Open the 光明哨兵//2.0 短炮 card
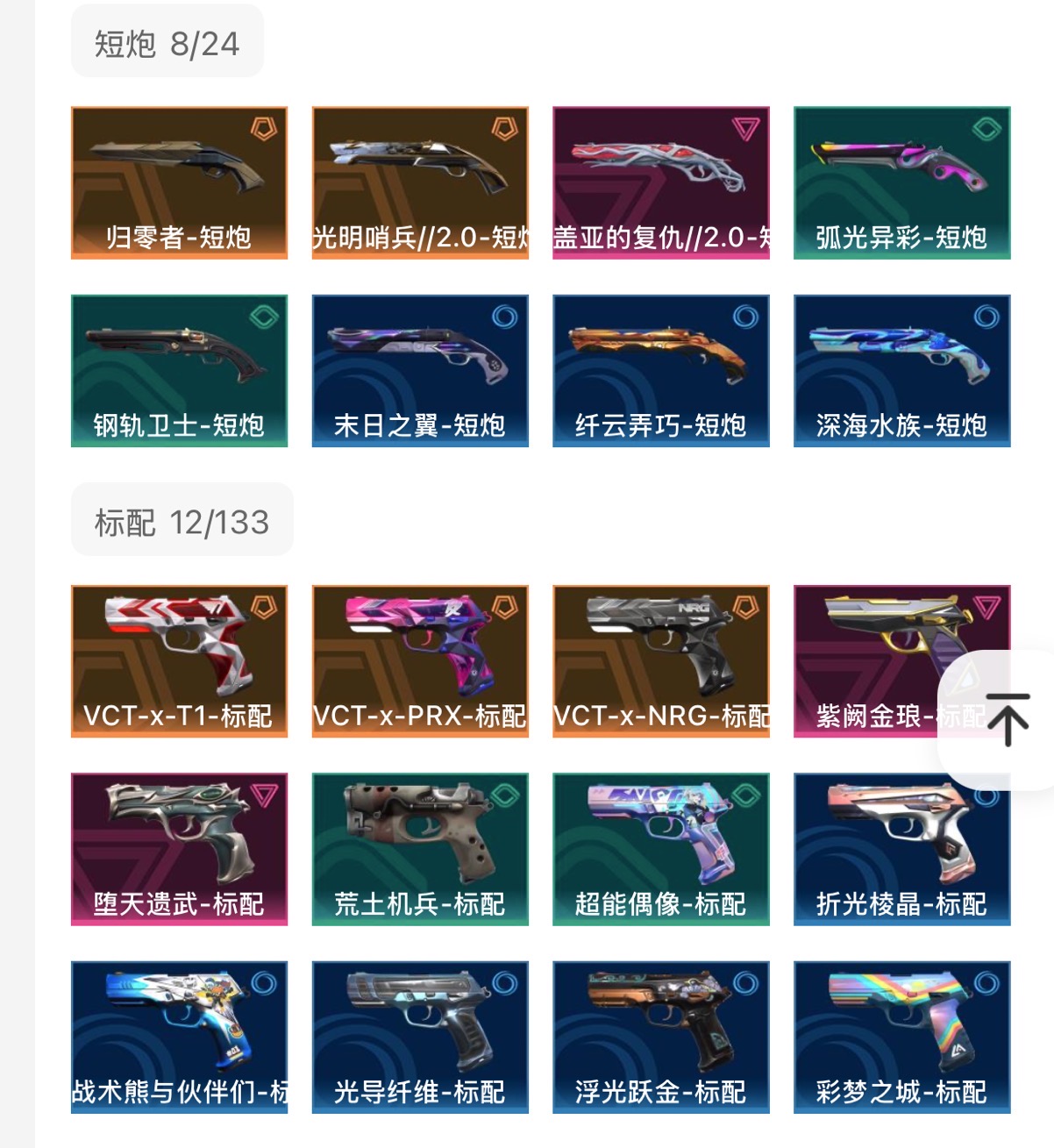 [x=420, y=182]
